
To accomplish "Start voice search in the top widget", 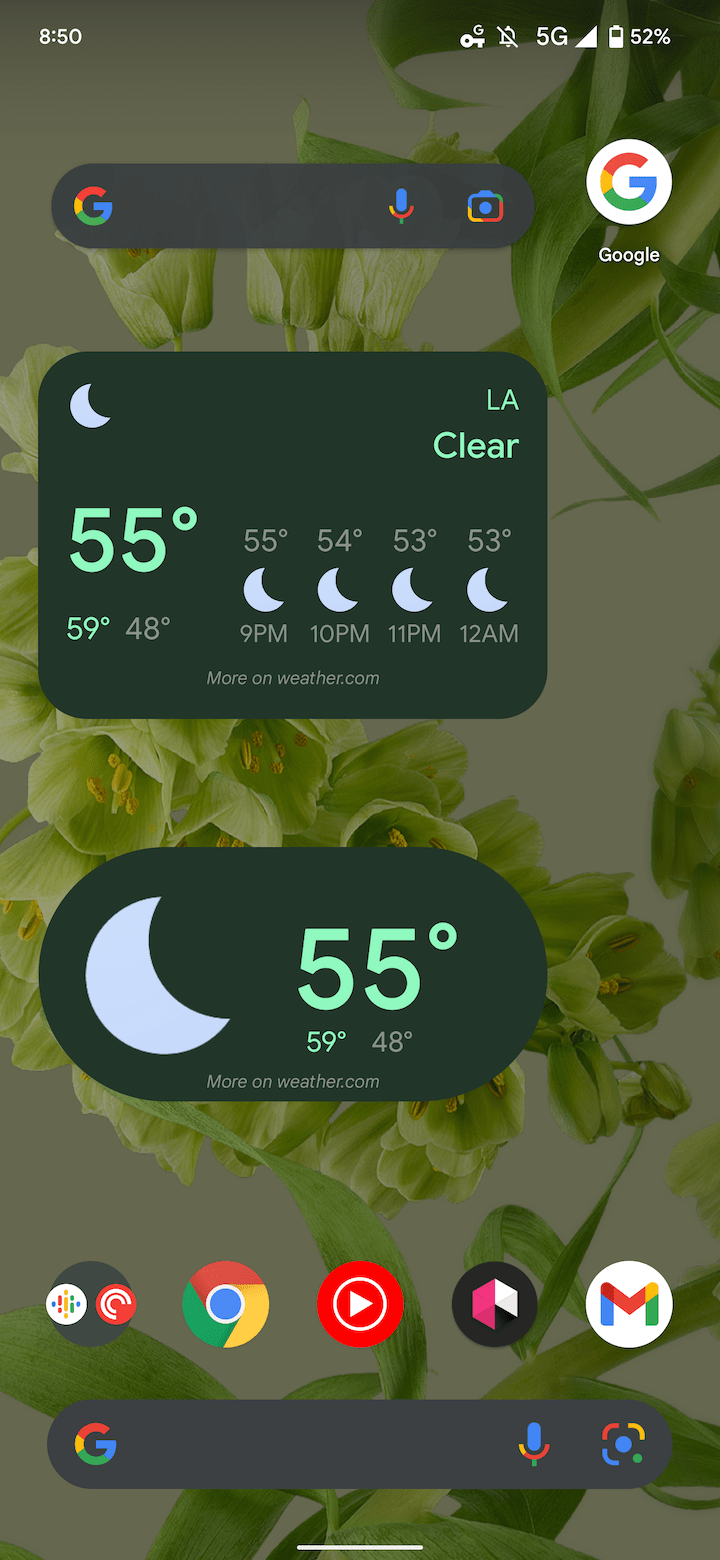I will coord(401,207).
